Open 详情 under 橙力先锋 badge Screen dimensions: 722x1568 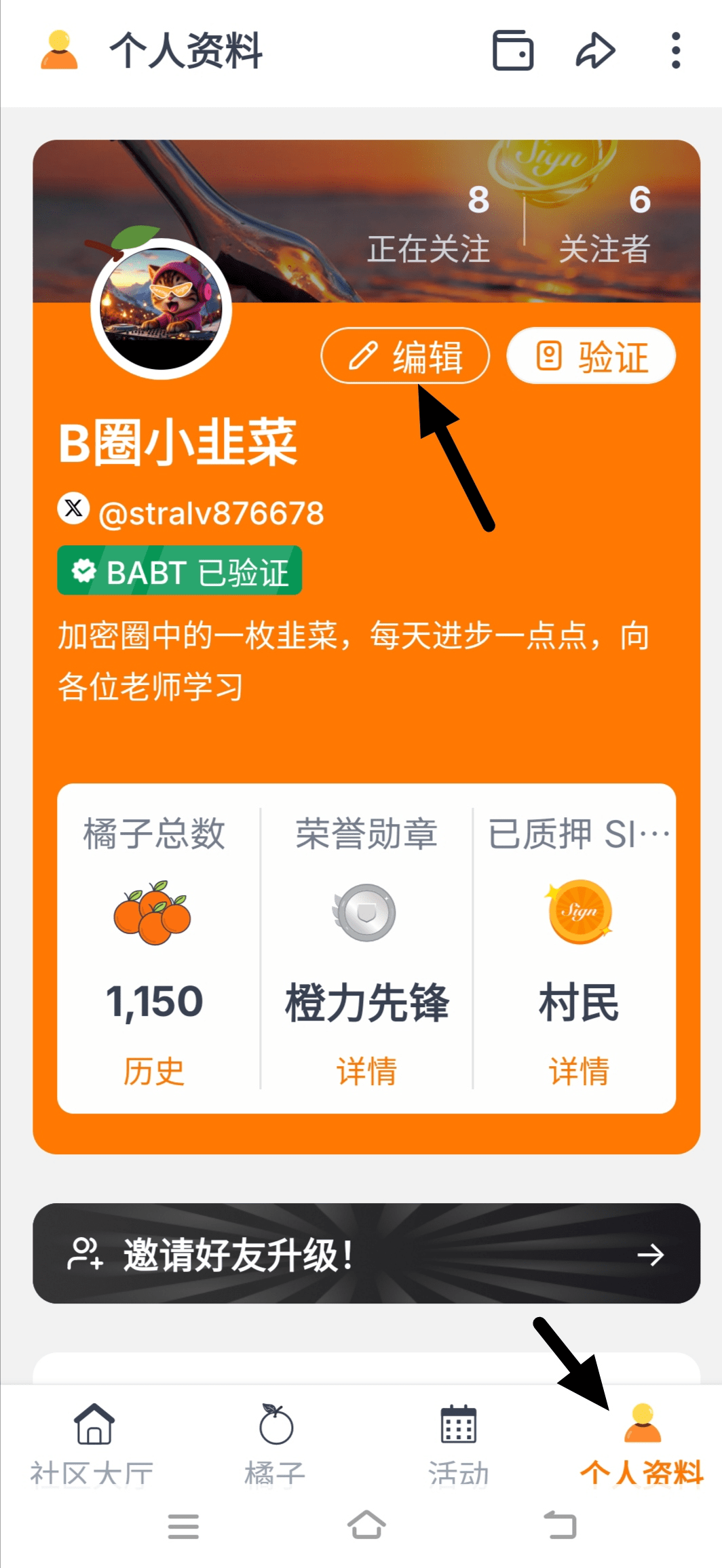(x=366, y=1071)
